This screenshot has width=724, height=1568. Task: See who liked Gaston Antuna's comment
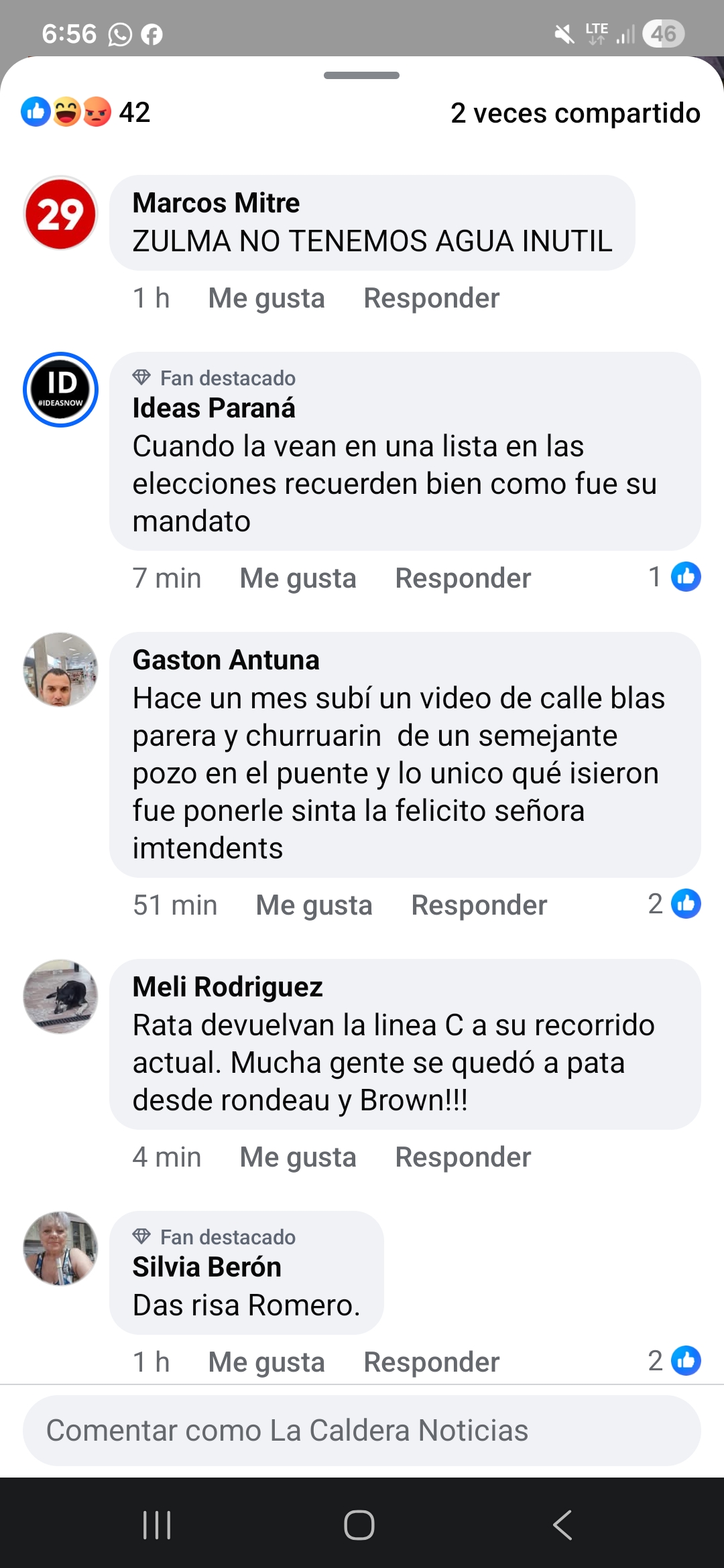(674, 904)
